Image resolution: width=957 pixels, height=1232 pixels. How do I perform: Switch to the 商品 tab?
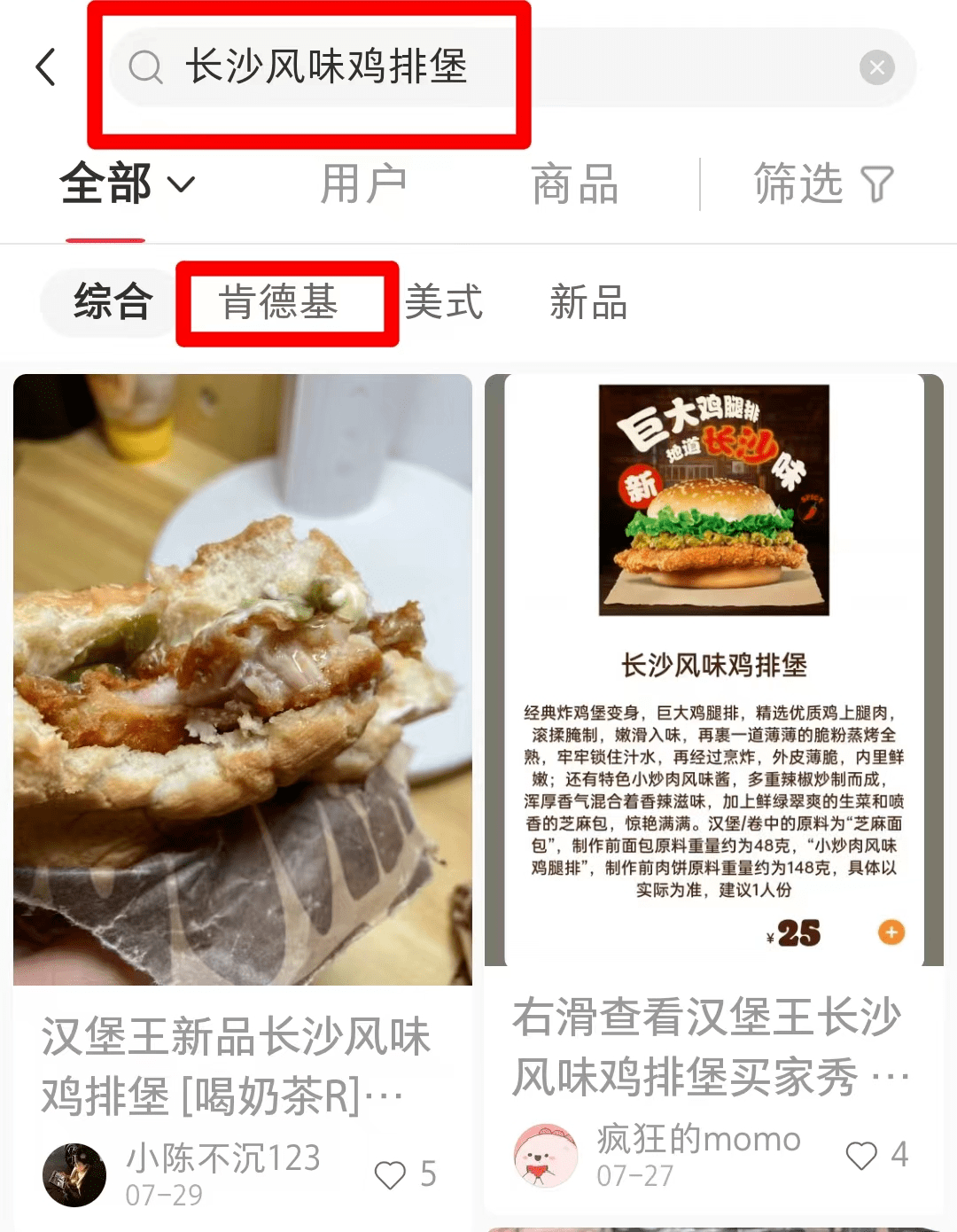coord(574,184)
